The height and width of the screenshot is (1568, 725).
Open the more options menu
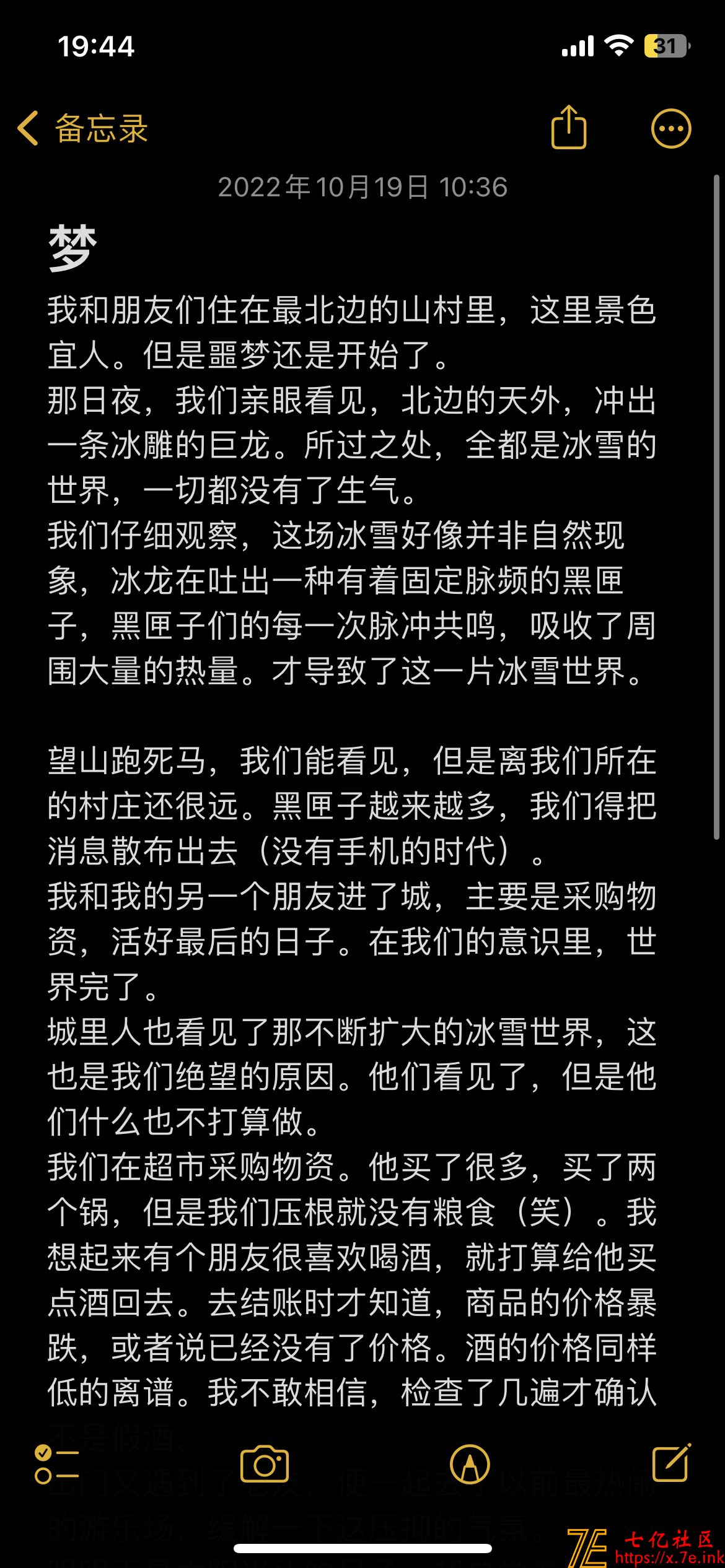click(670, 129)
